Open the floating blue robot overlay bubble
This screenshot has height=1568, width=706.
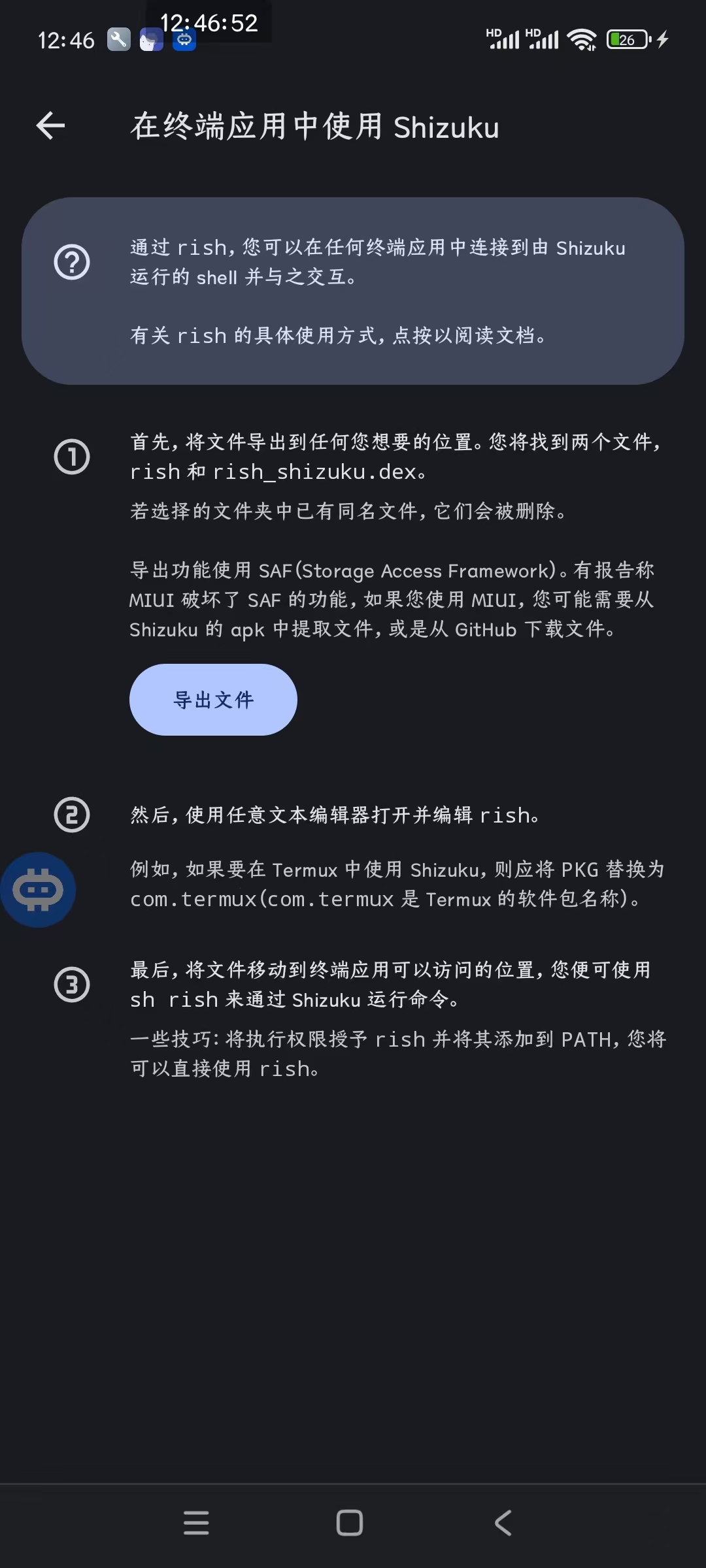[38, 890]
